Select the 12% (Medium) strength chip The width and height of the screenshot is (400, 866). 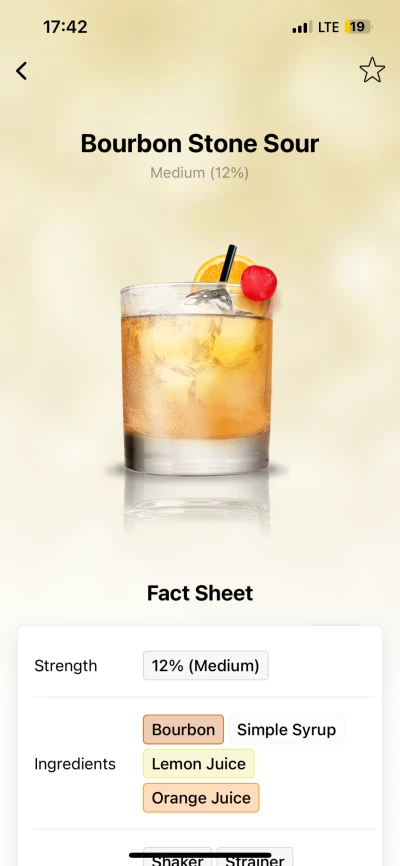click(206, 666)
